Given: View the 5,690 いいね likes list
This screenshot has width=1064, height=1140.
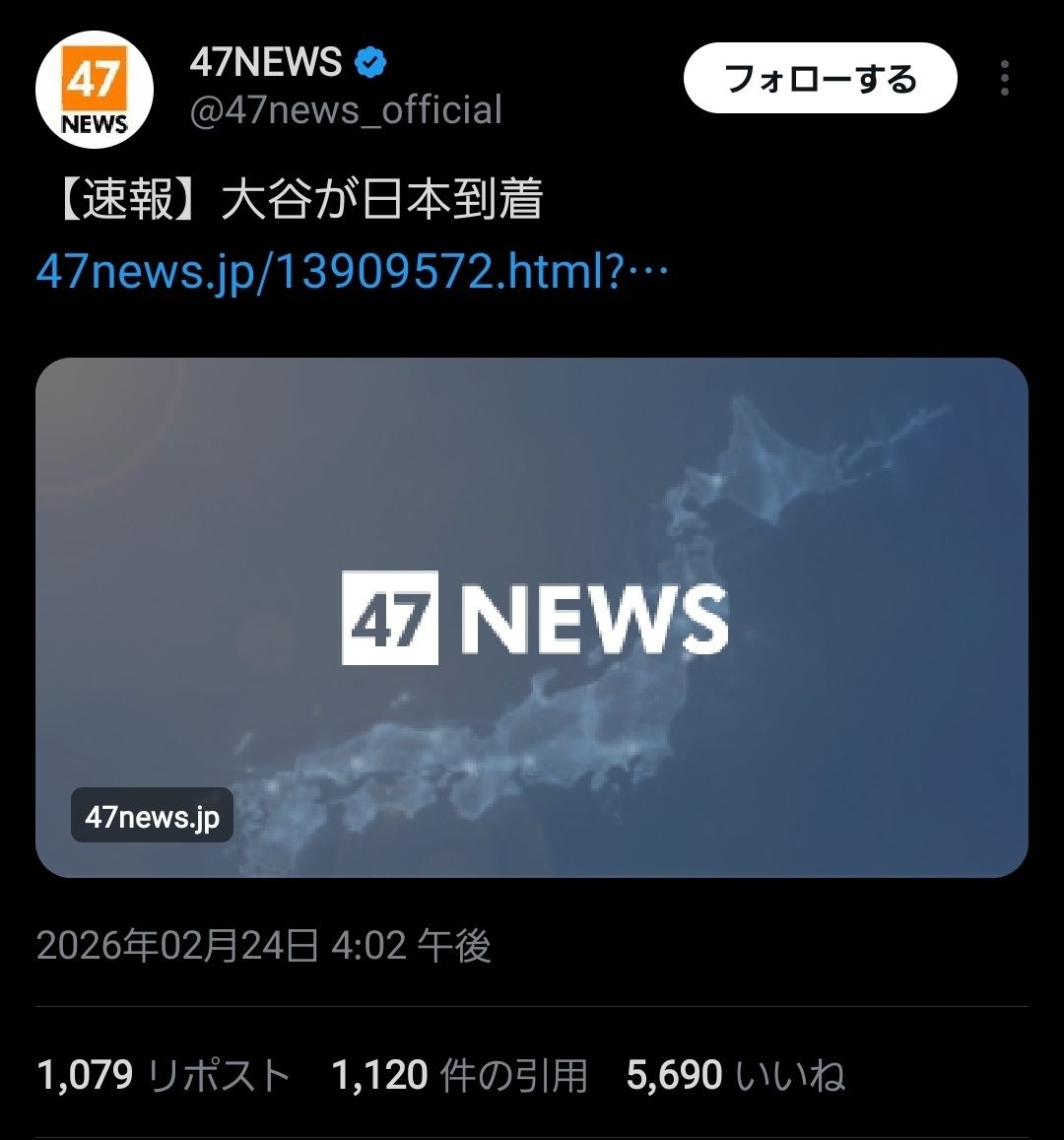Looking at the screenshot, I should tap(735, 1075).
